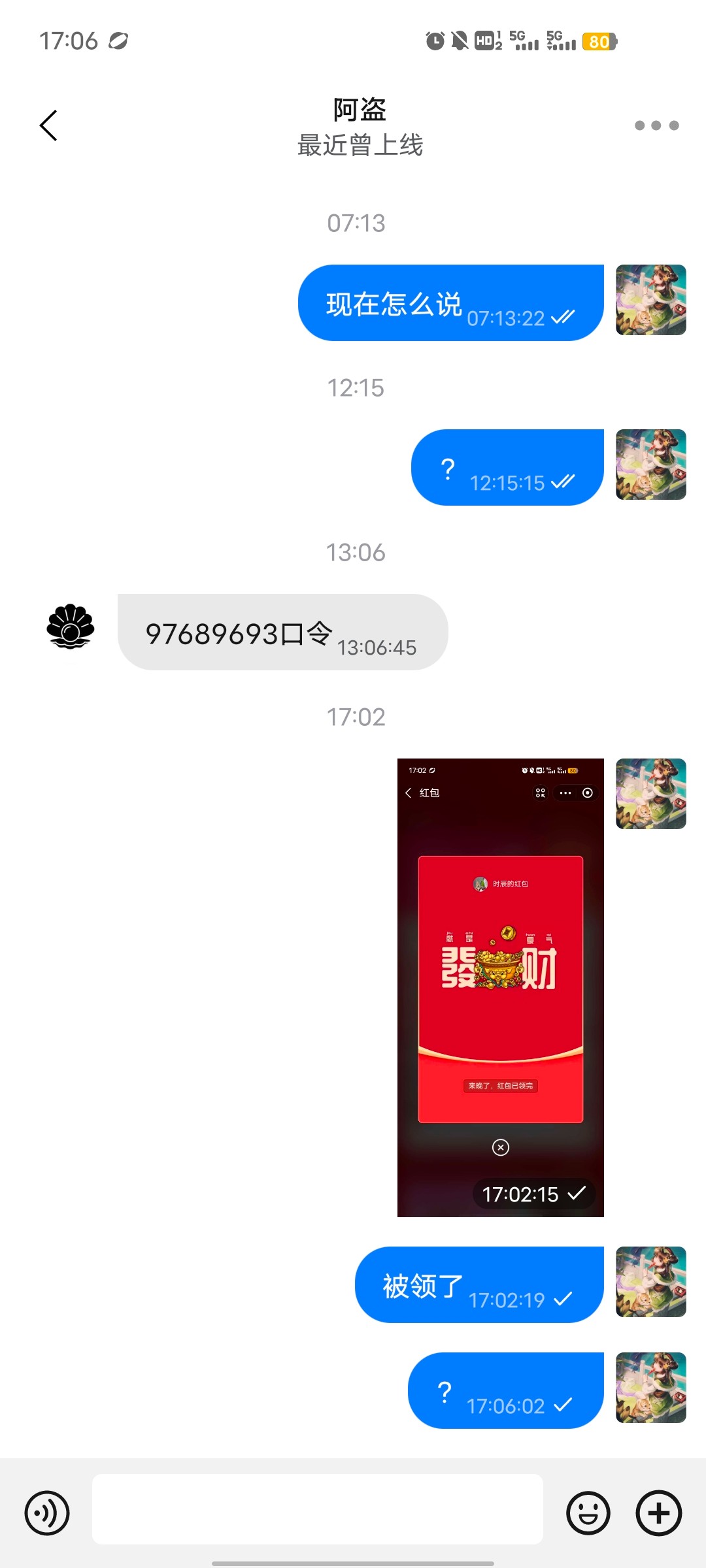This screenshot has height=1568, width=706.
Task: Open the emoji picker
Action: [588, 1512]
